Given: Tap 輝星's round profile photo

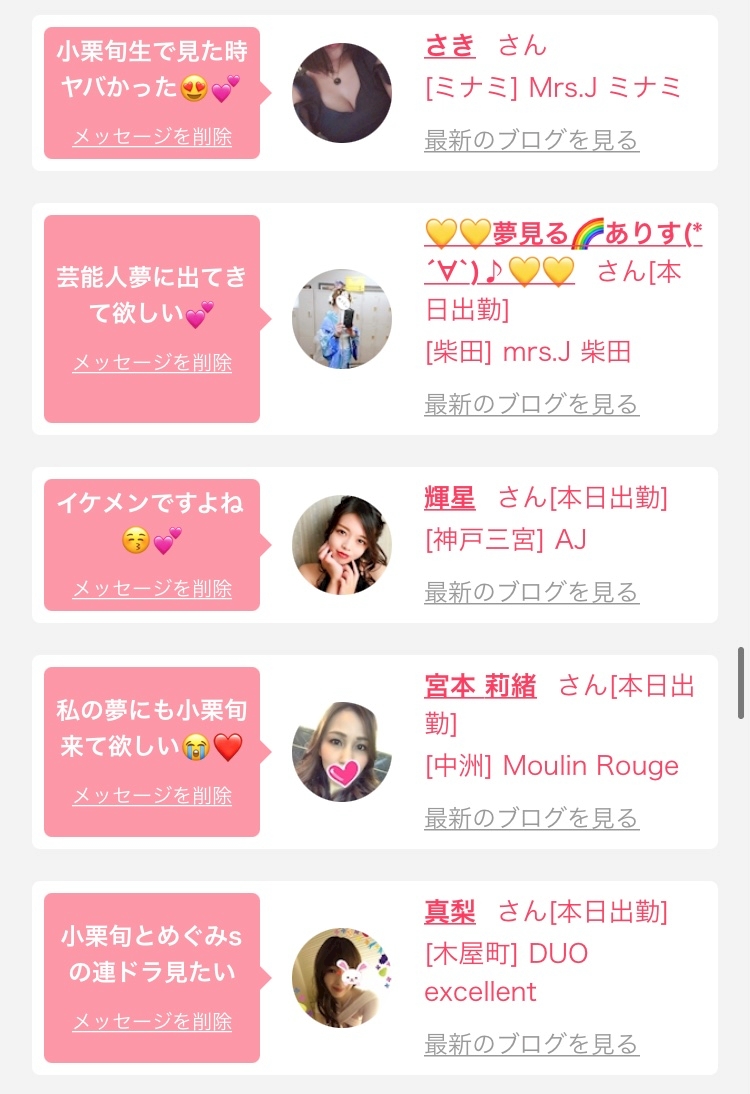Looking at the screenshot, I should pyautogui.click(x=342, y=545).
